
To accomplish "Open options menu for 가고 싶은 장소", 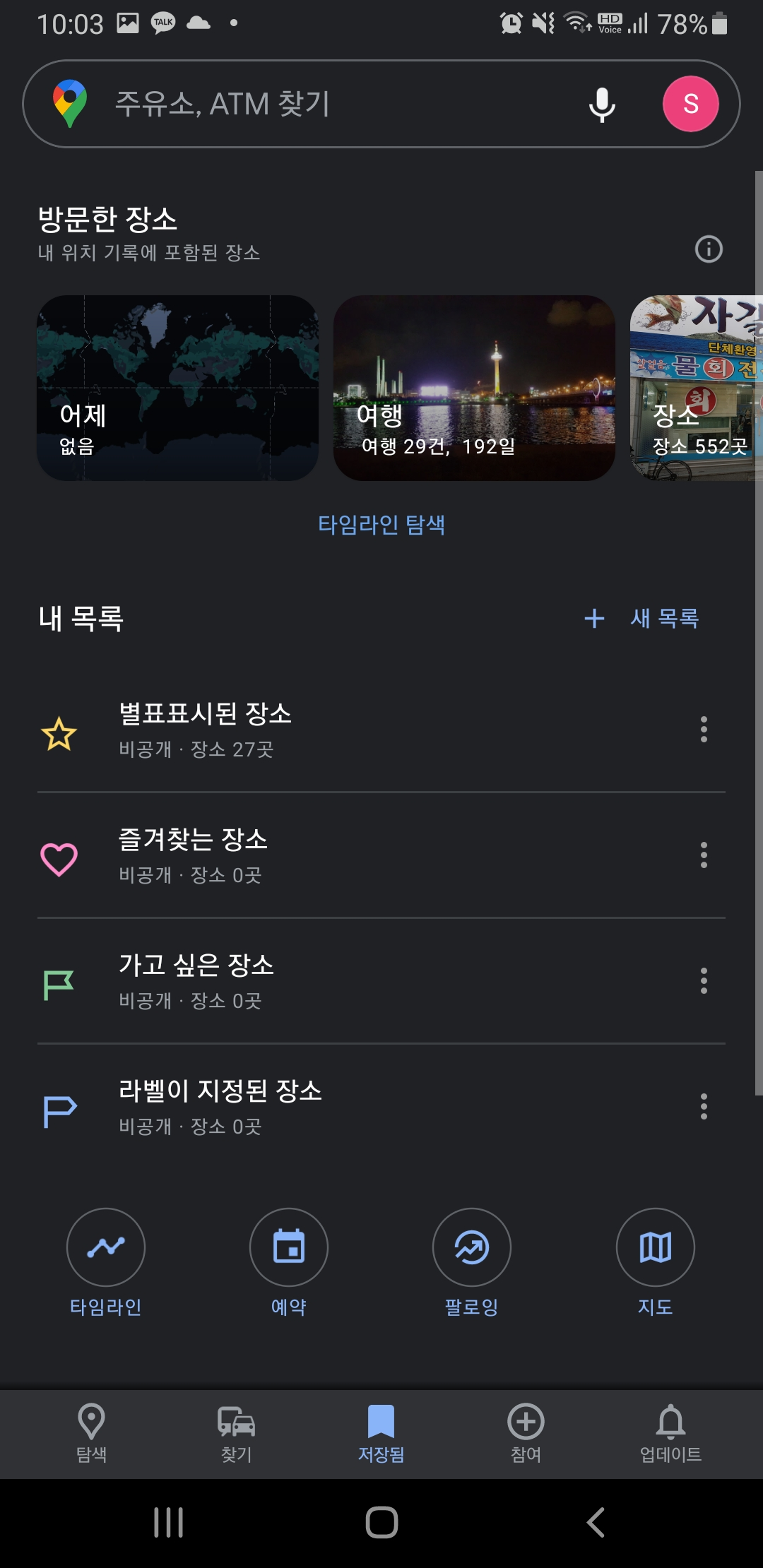I will (704, 981).
